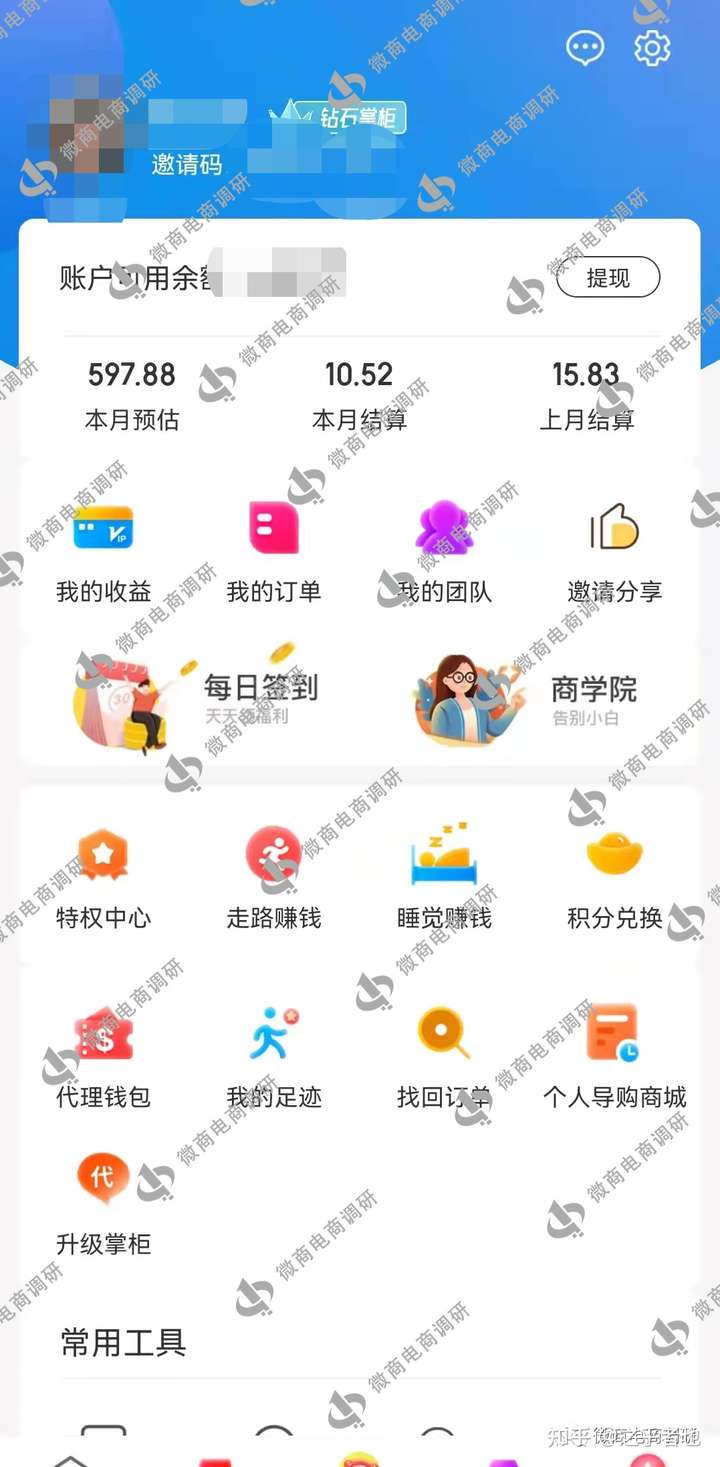This screenshot has width=720, height=1467.
Task: Select 邀请分享 invite and share
Action: [614, 550]
